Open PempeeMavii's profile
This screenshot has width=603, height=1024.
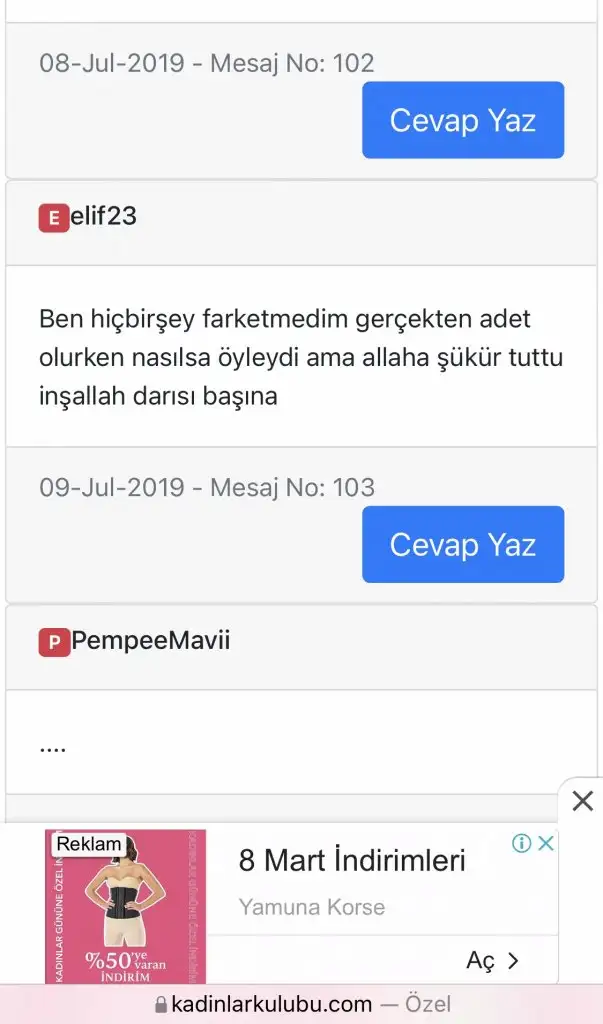(x=150, y=640)
